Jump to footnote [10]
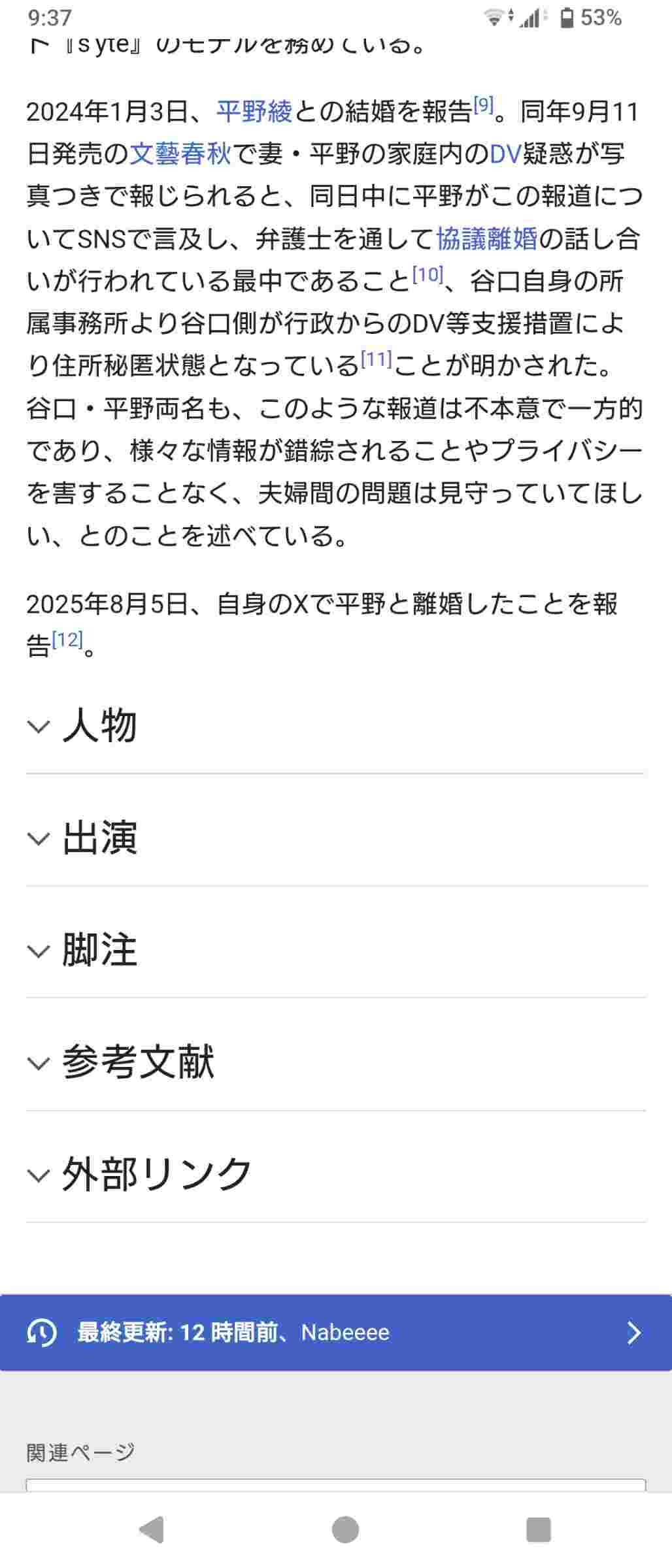 click(x=428, y=274)
